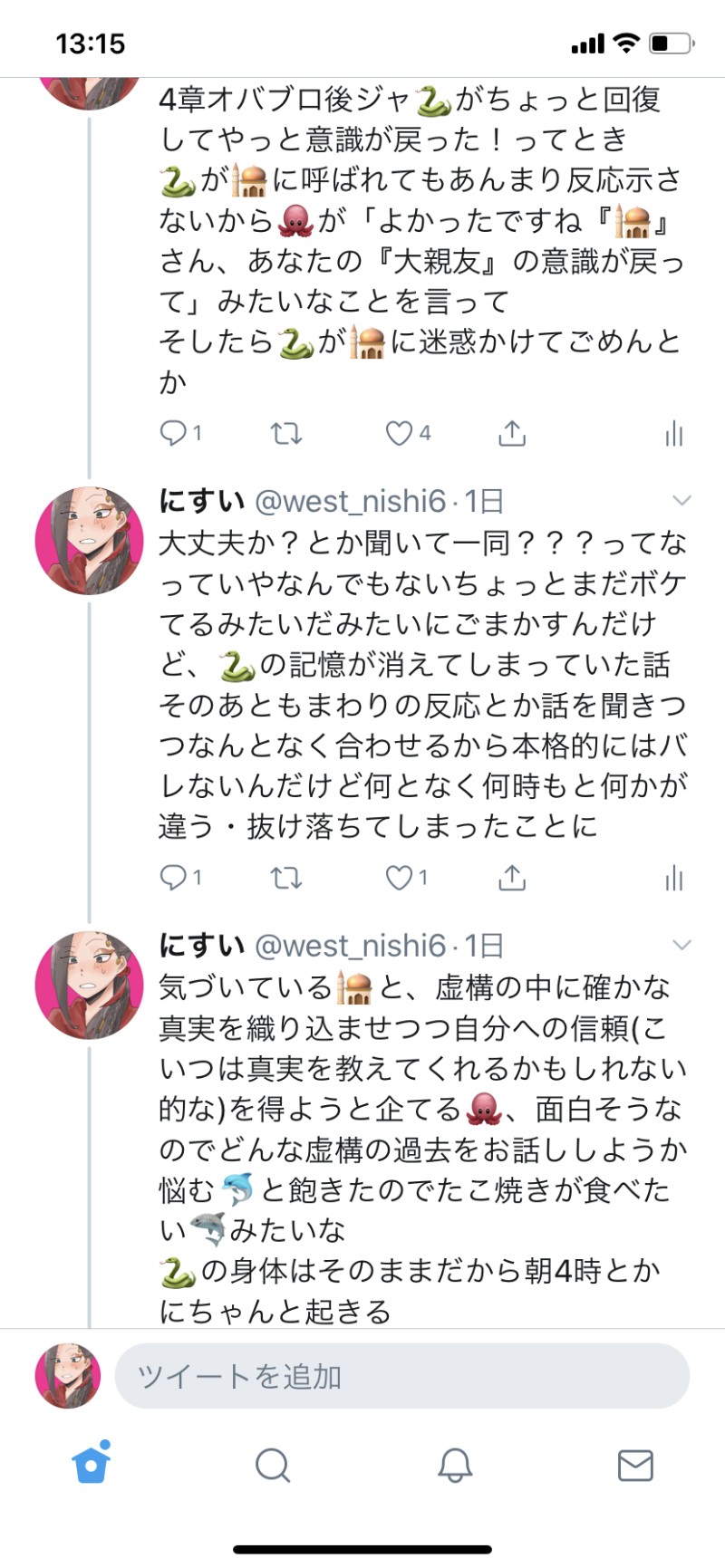Switch to the Search tab
This screenshot has height=1568, width=725.
(x=272, y=1464)
